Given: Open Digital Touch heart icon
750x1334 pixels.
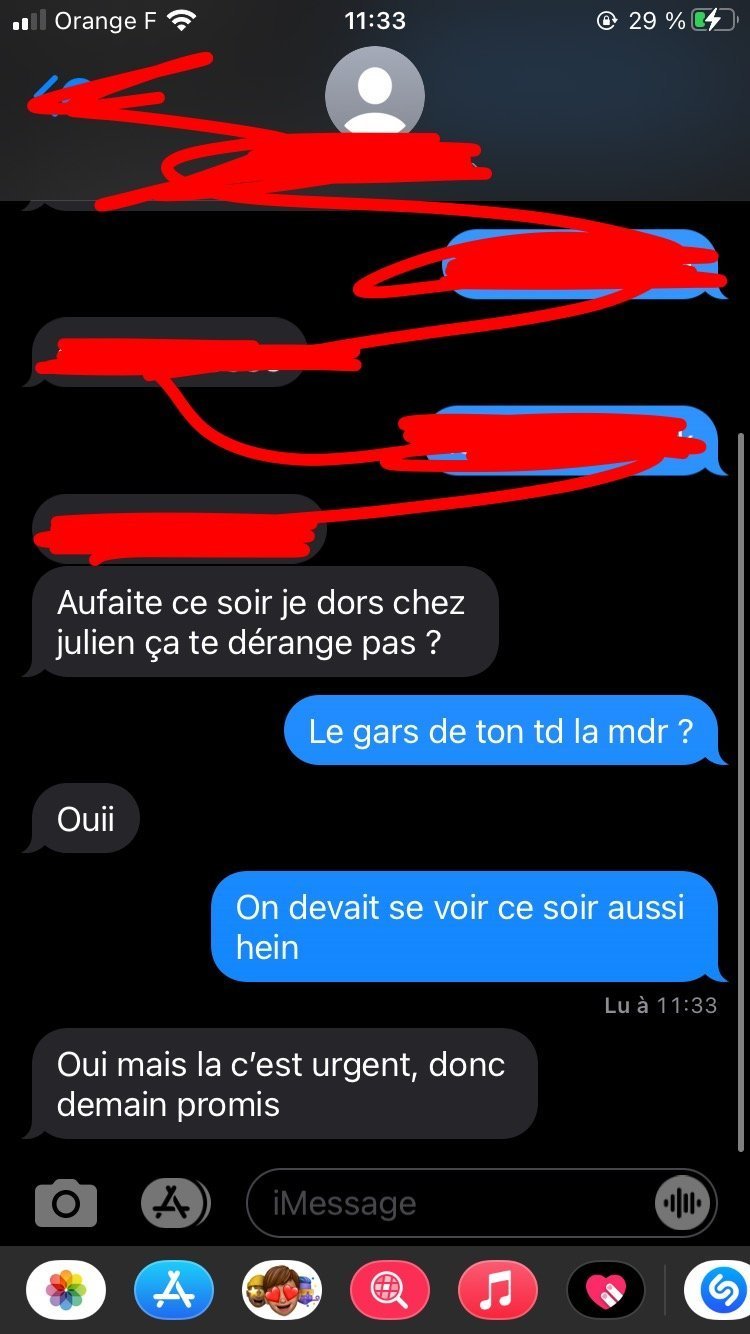Looking at the screenshot, I should tap(606, 1290).
